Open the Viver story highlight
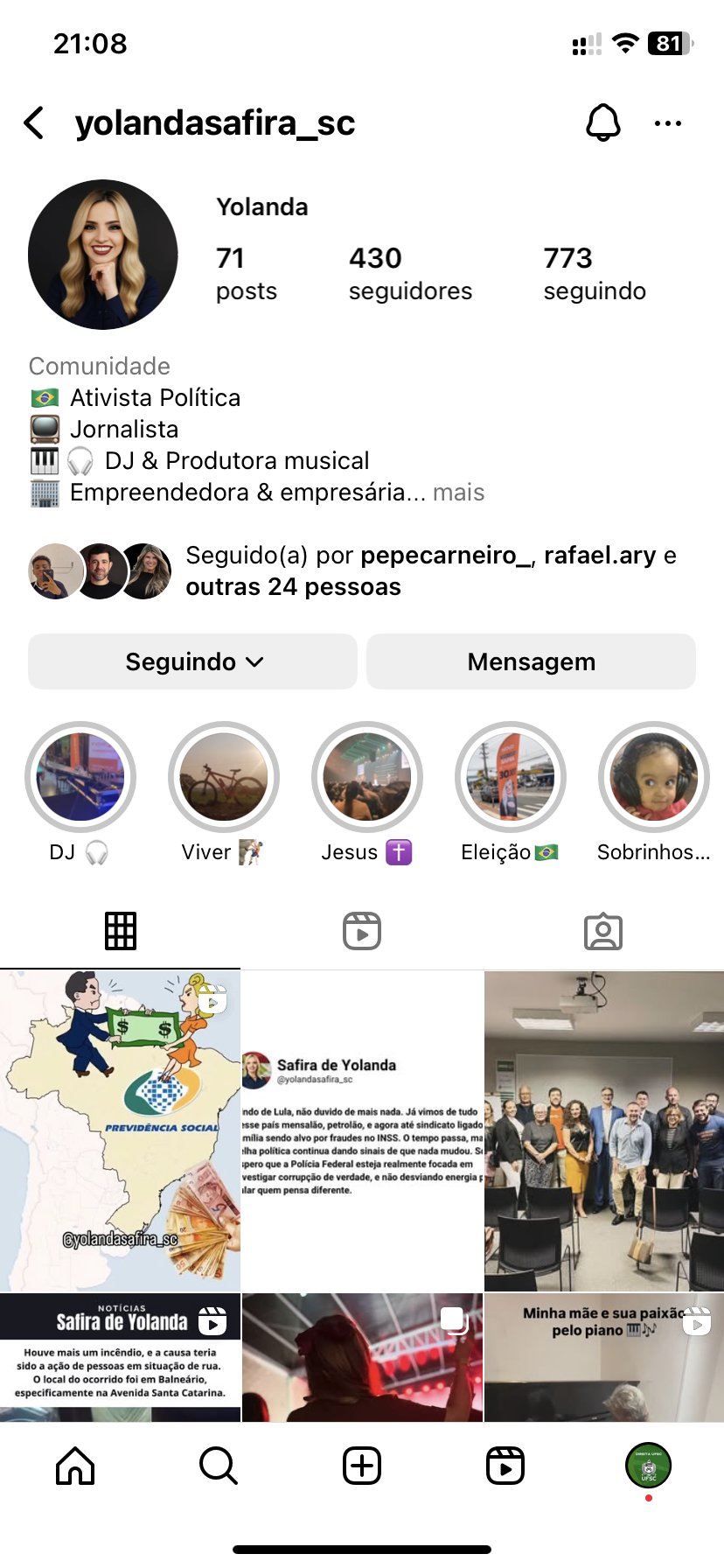Viewport: 724px width, 1568px height. [224, 777]
